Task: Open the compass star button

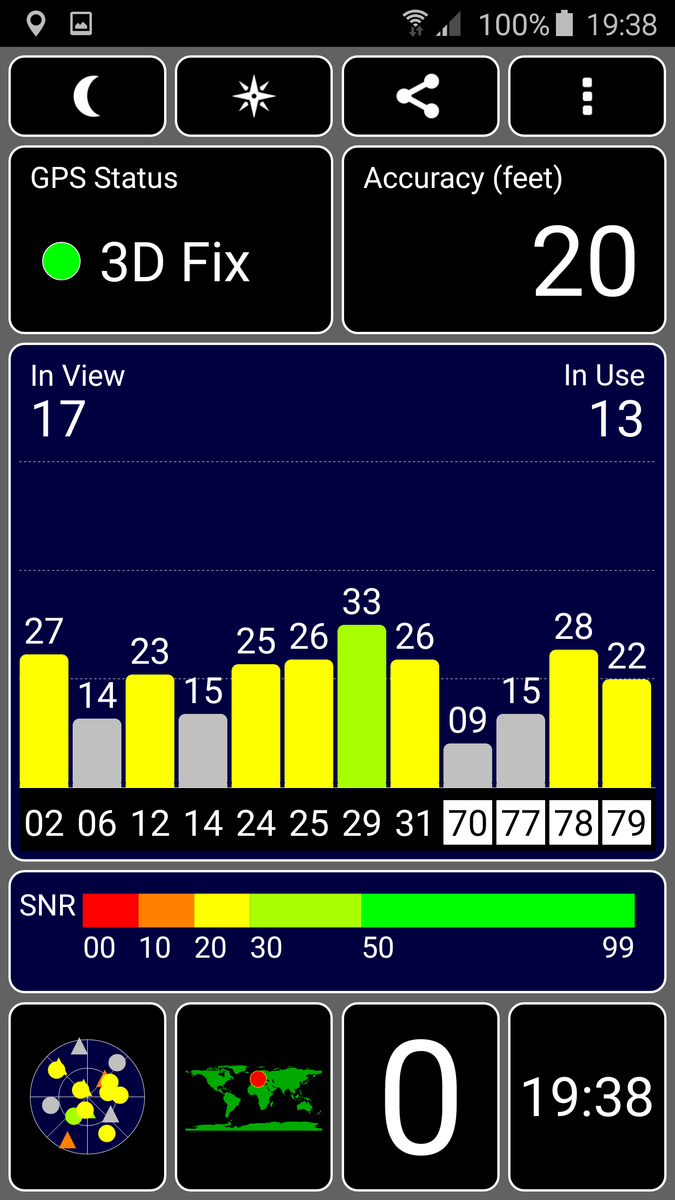Action: 253,96
